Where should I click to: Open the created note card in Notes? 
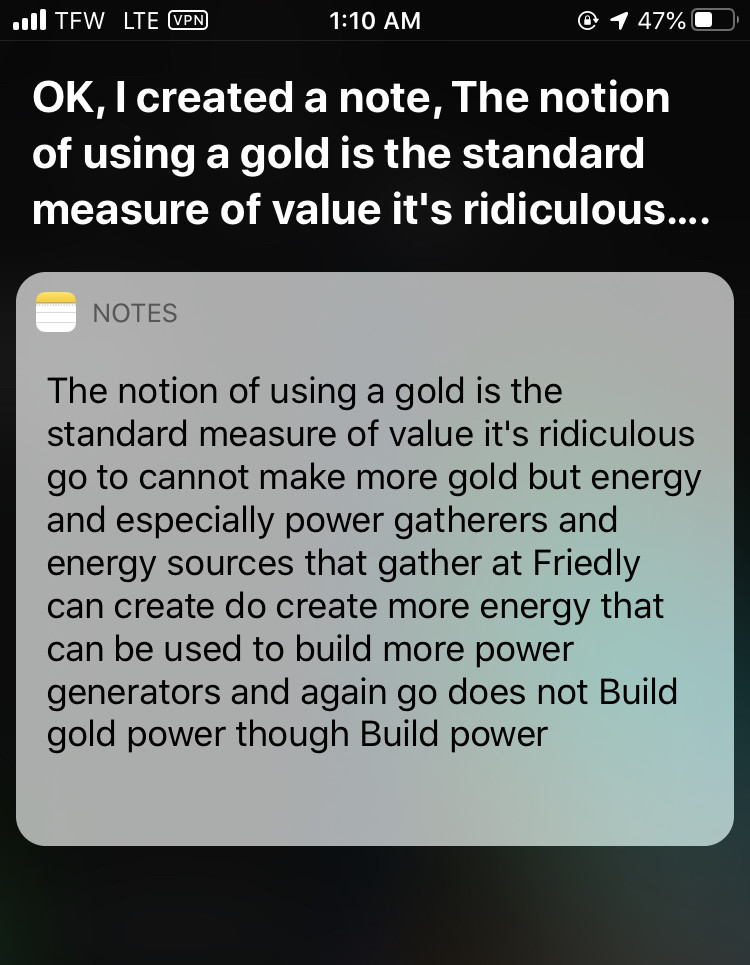(375, 560)
